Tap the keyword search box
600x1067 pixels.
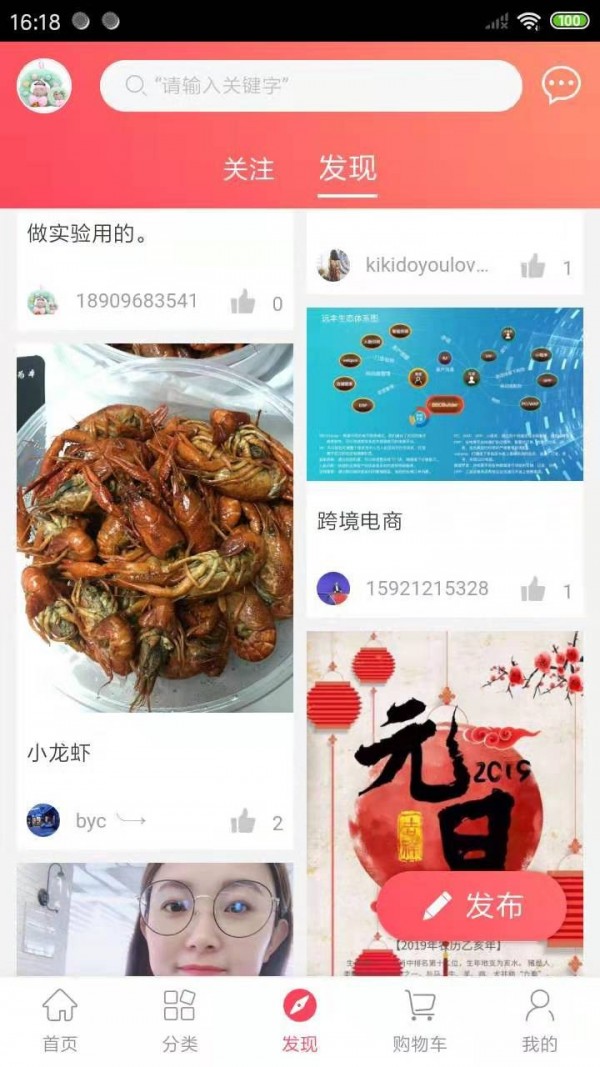(311, 86)
